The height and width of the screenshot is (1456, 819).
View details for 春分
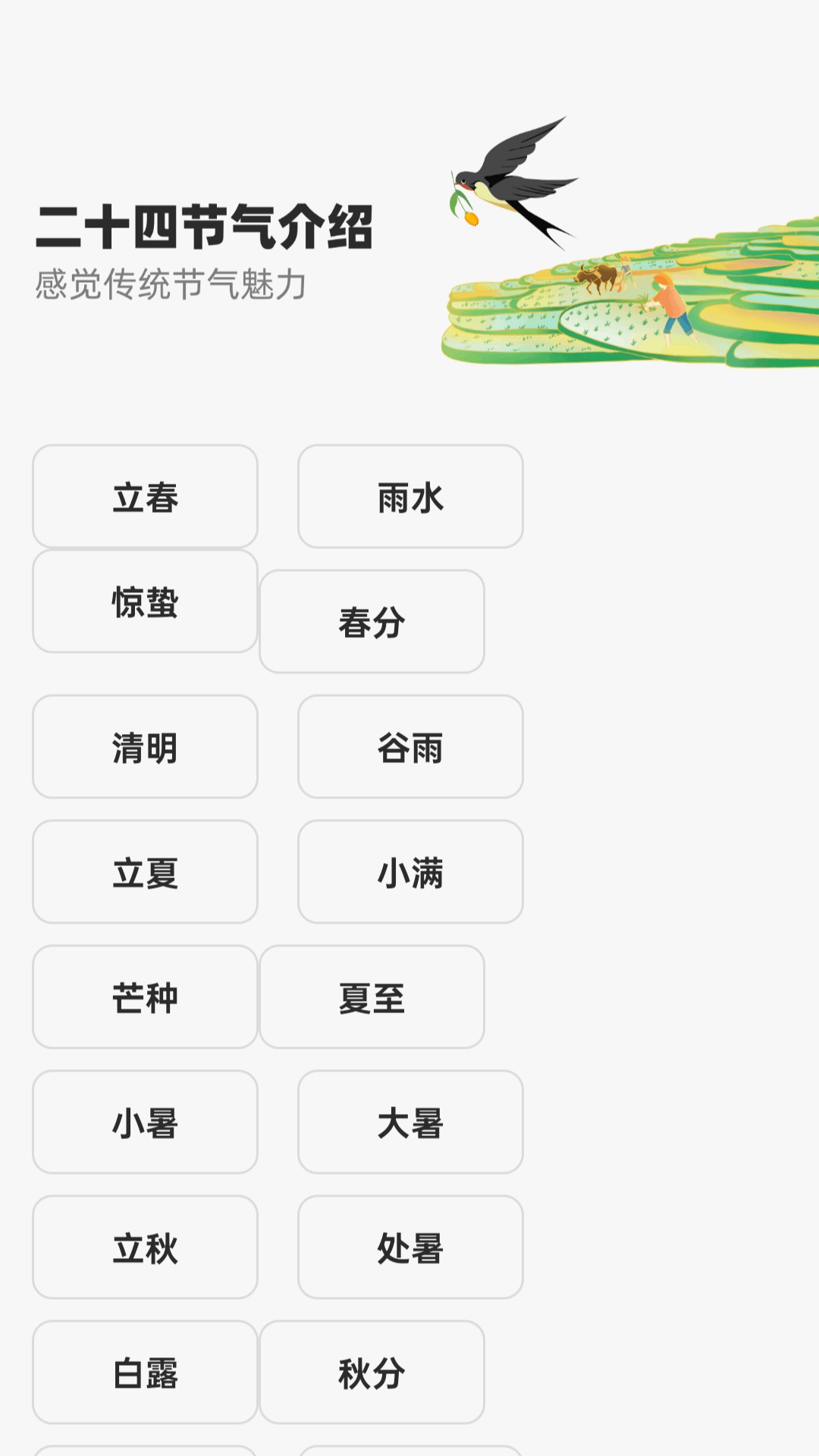pos(371,622)
